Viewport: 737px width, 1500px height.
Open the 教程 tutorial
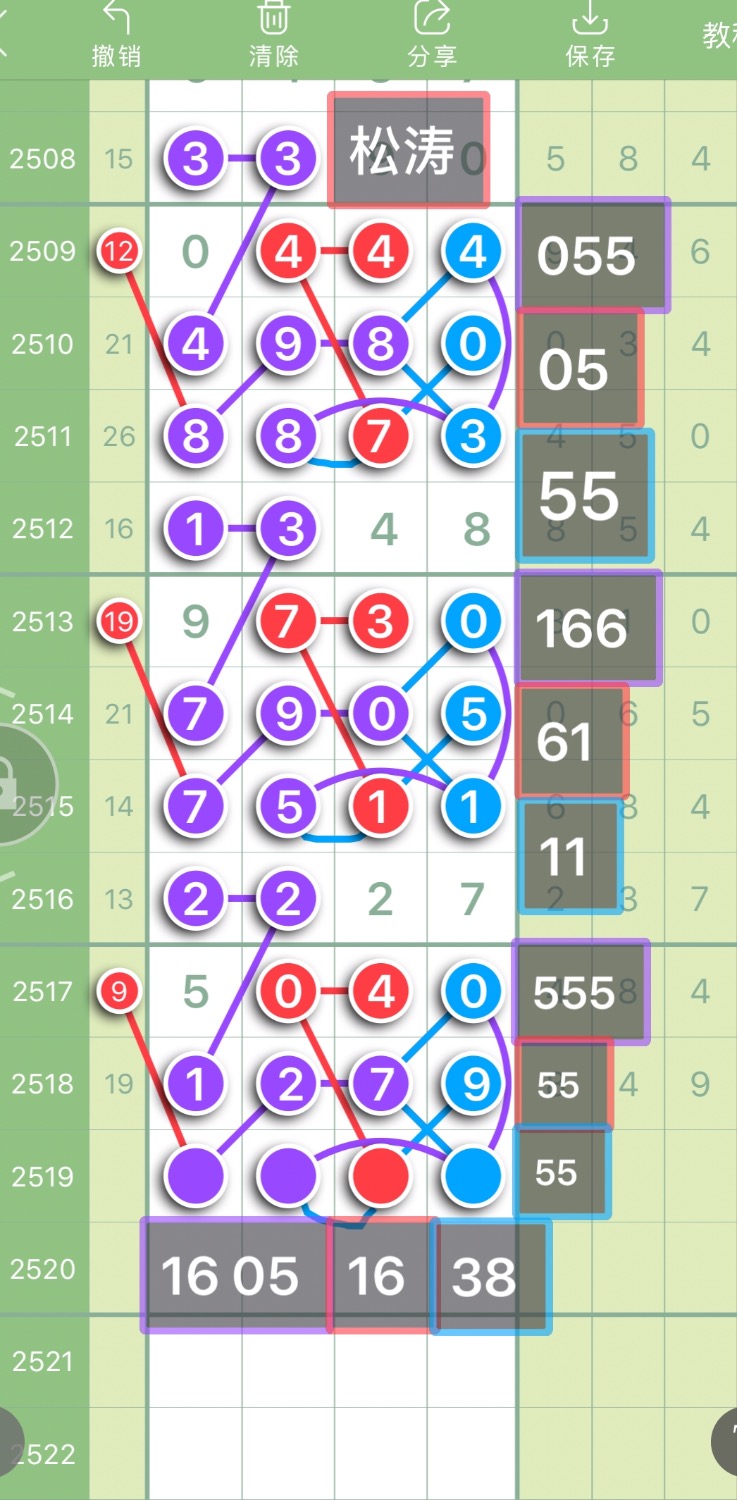tap(720, 36)
